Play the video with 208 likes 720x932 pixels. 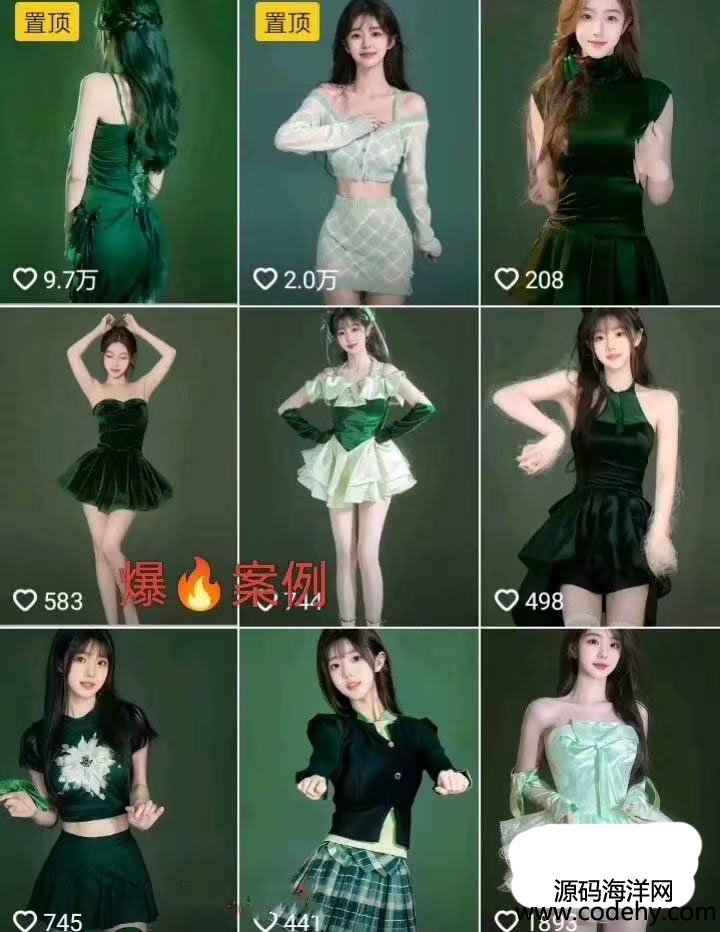pos(600,150)
